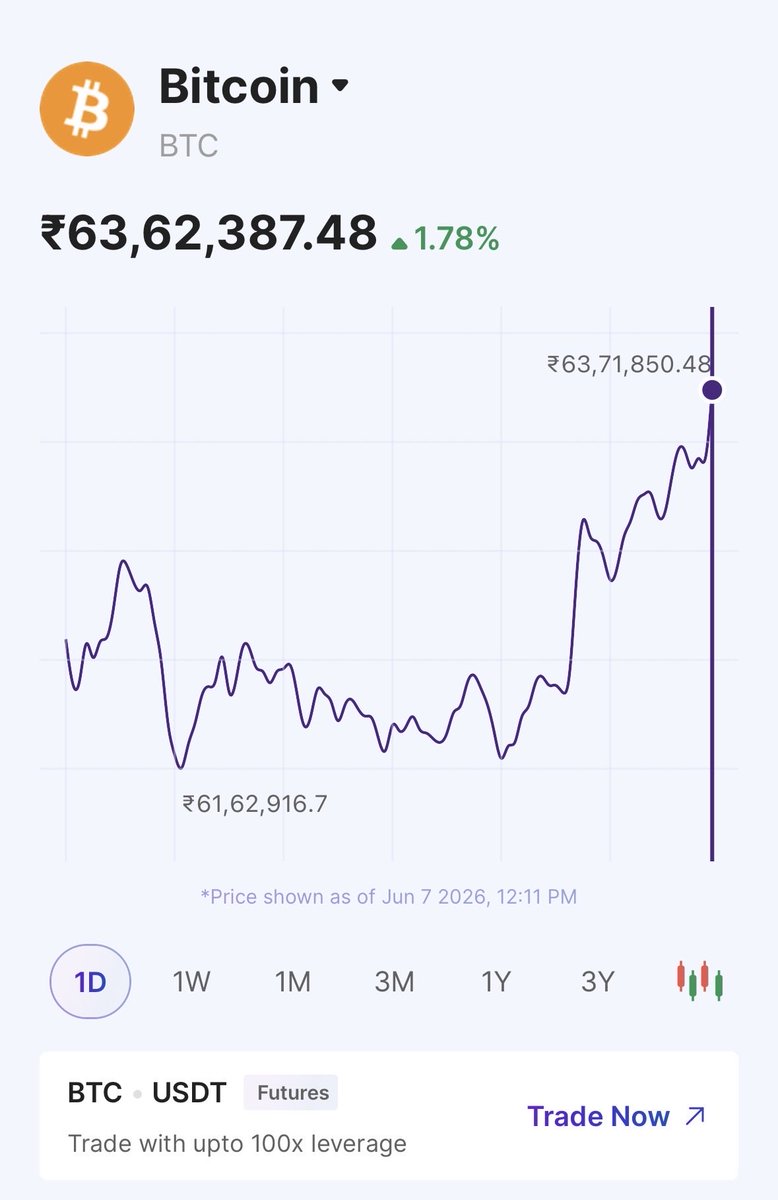The width and height of the screenshot is (778, 1200).
Task: Show the 1Y price chart
Action: pos(496,982)
